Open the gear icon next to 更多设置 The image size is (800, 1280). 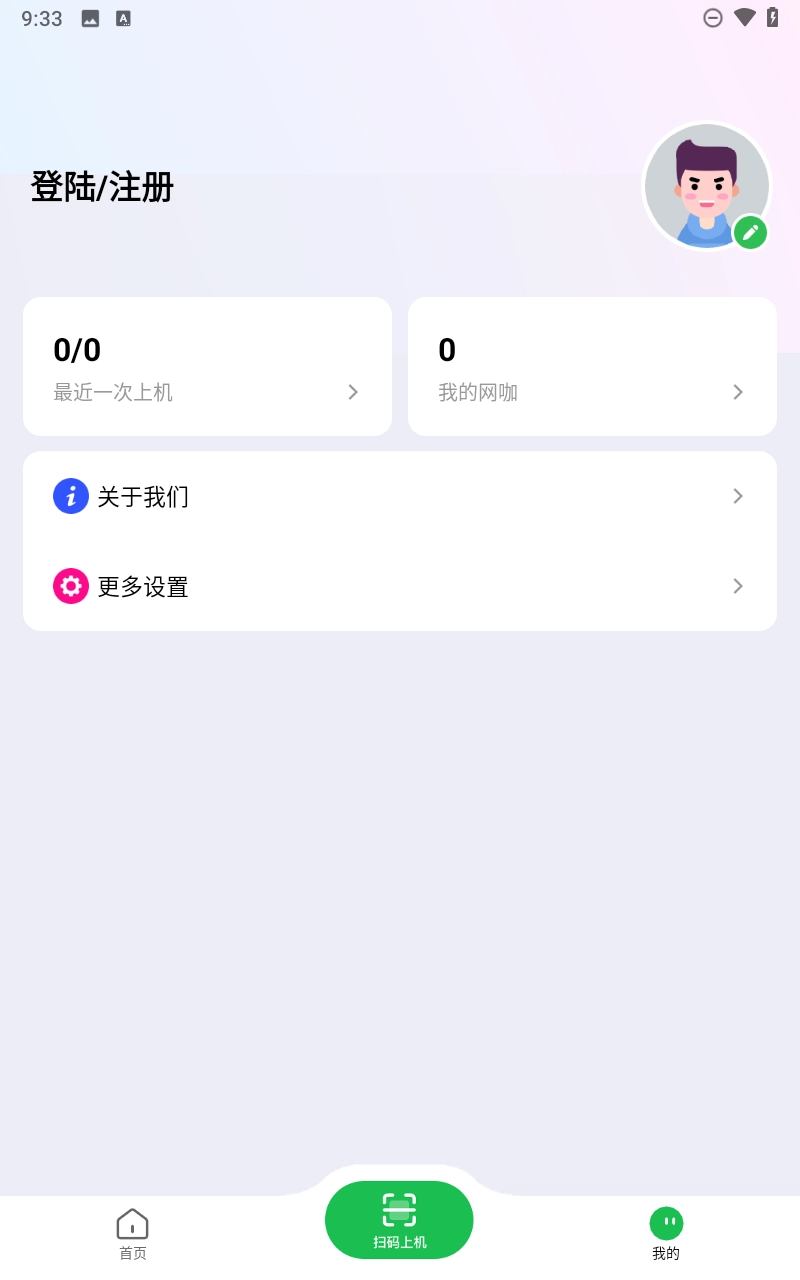point(71,586)
